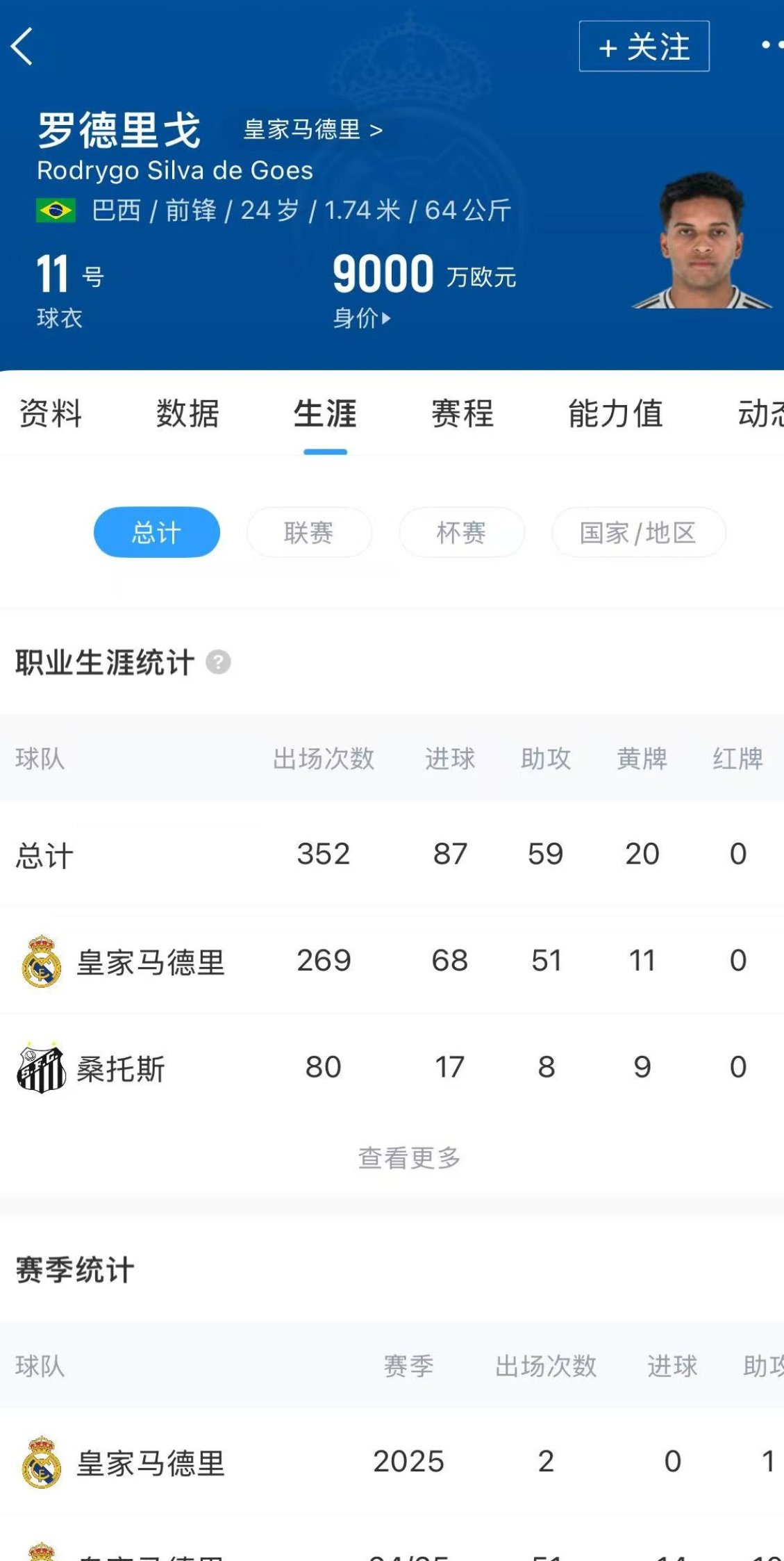Open the 皇家马德里 team link in header

[x=312, y=129]
